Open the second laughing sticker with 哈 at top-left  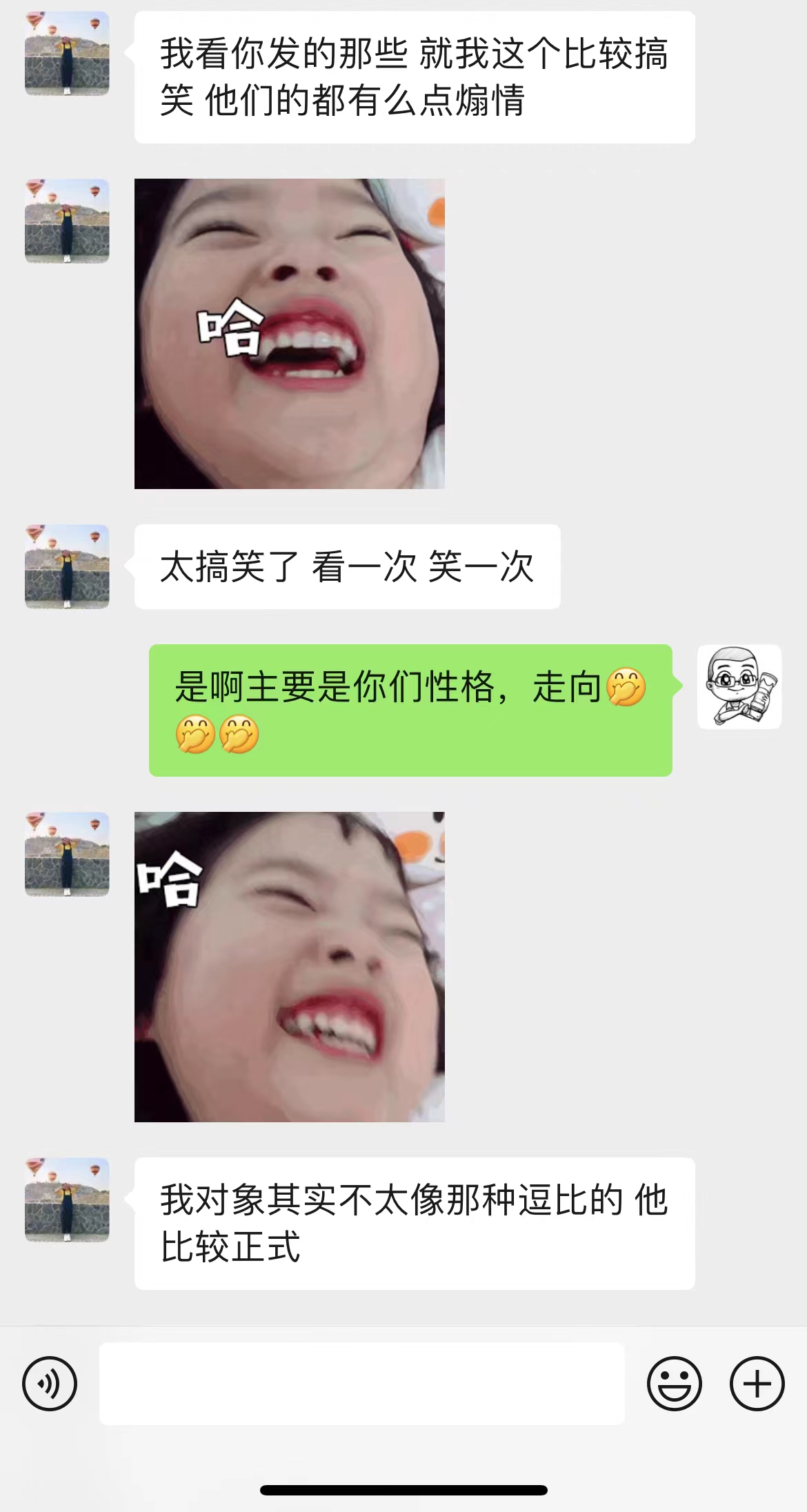coord(290,967)
